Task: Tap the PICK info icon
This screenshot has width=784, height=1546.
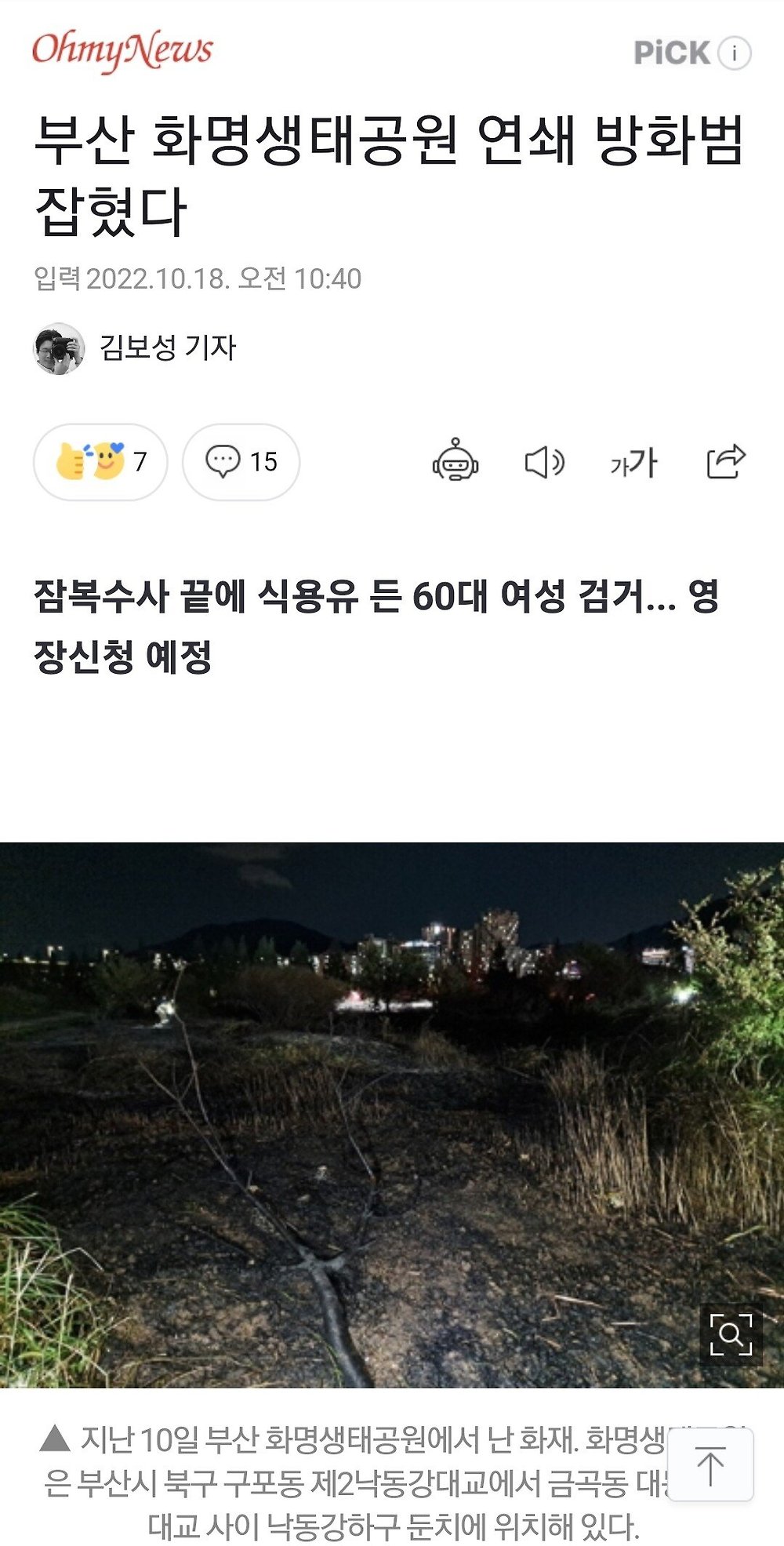Action: click(x=735, y=53)
